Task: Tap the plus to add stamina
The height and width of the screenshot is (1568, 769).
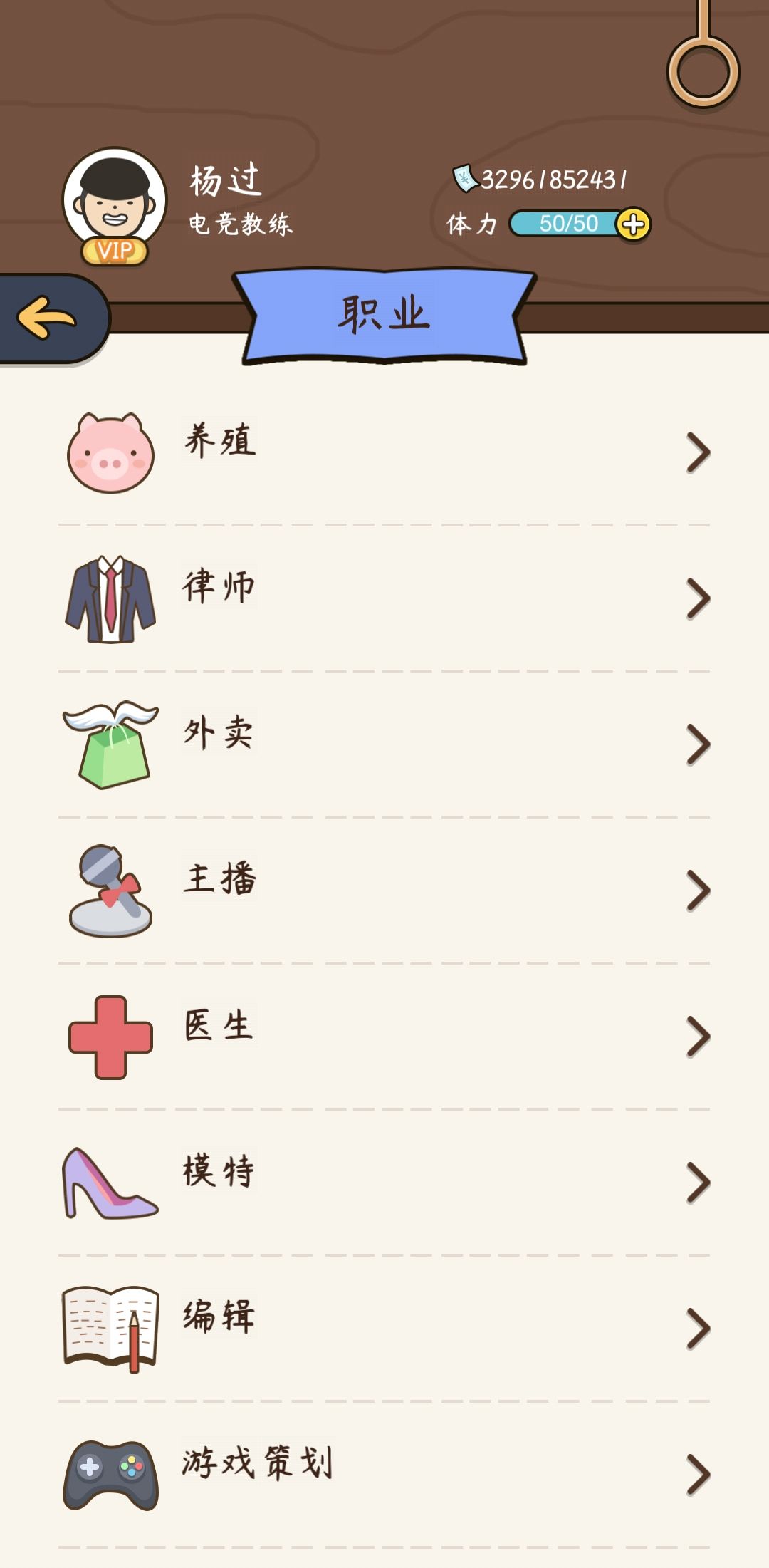Action: click(x=632, y=223)
